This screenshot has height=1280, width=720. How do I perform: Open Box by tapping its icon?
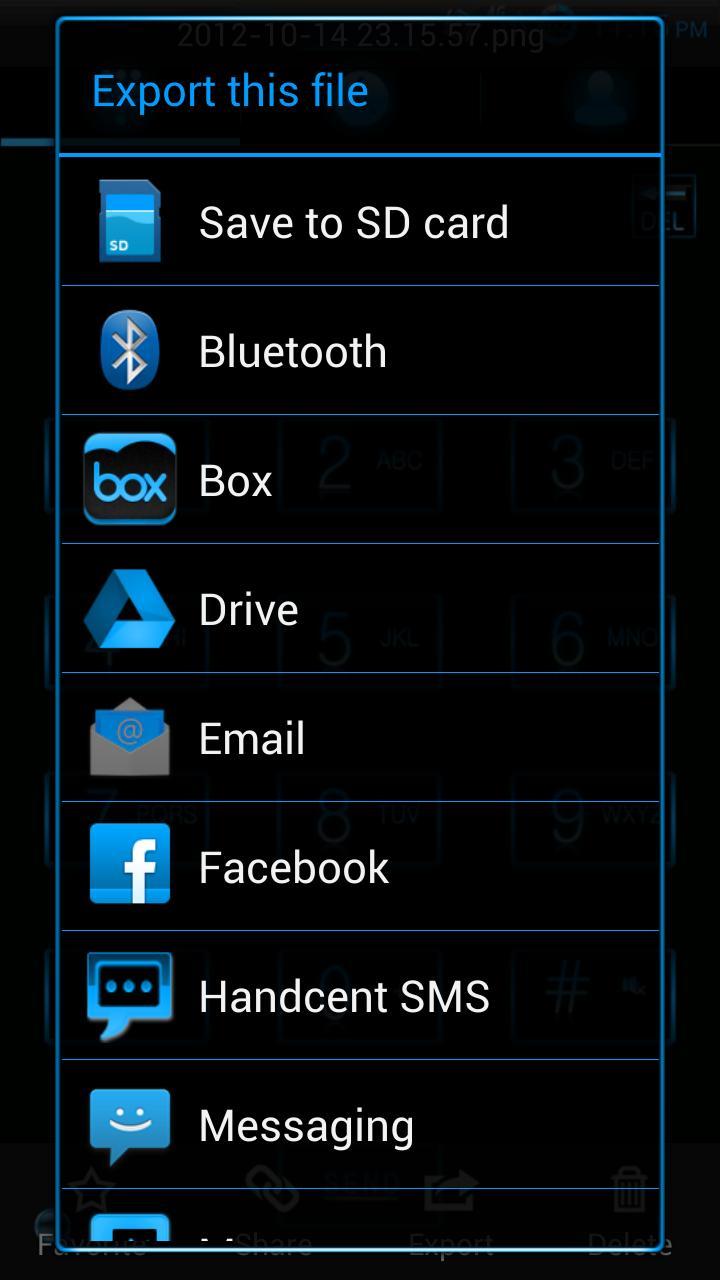pos(129,478)
